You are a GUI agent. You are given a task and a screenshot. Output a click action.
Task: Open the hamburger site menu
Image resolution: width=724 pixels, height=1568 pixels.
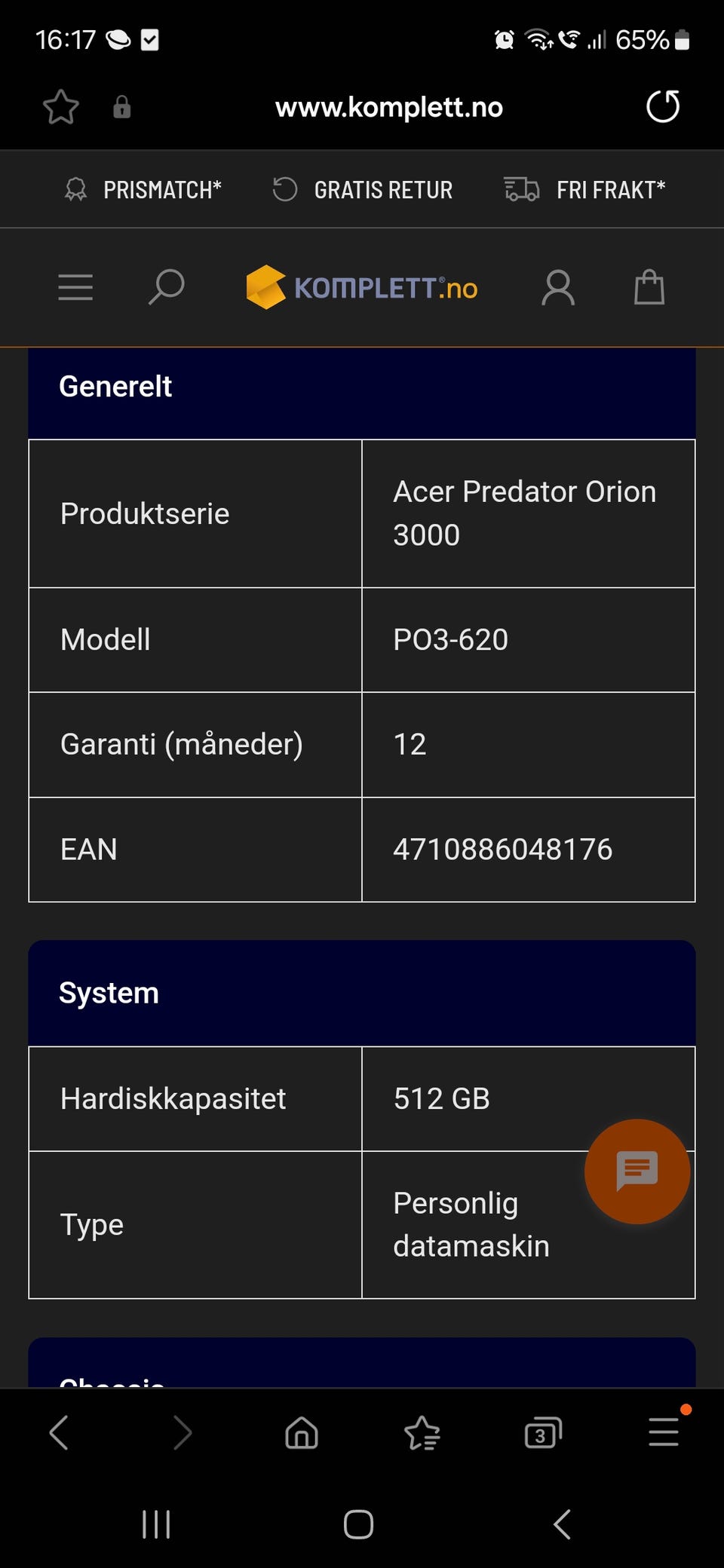(75, 287)
